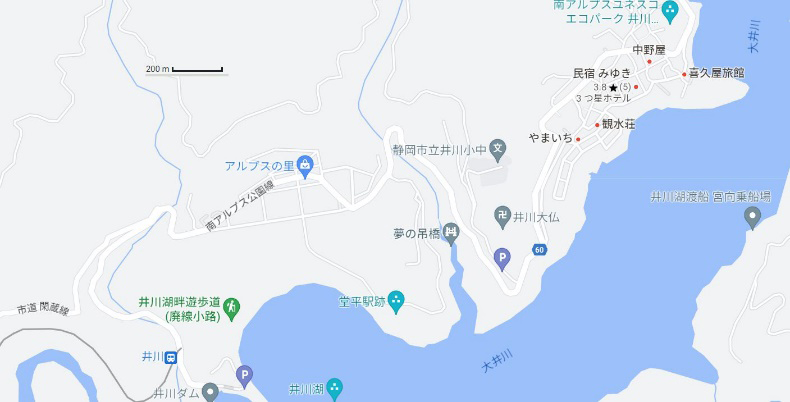The image size is (790, 402).
Task: Select the 静岡市立井川小中 school marker
Action: tap(499, 148)
